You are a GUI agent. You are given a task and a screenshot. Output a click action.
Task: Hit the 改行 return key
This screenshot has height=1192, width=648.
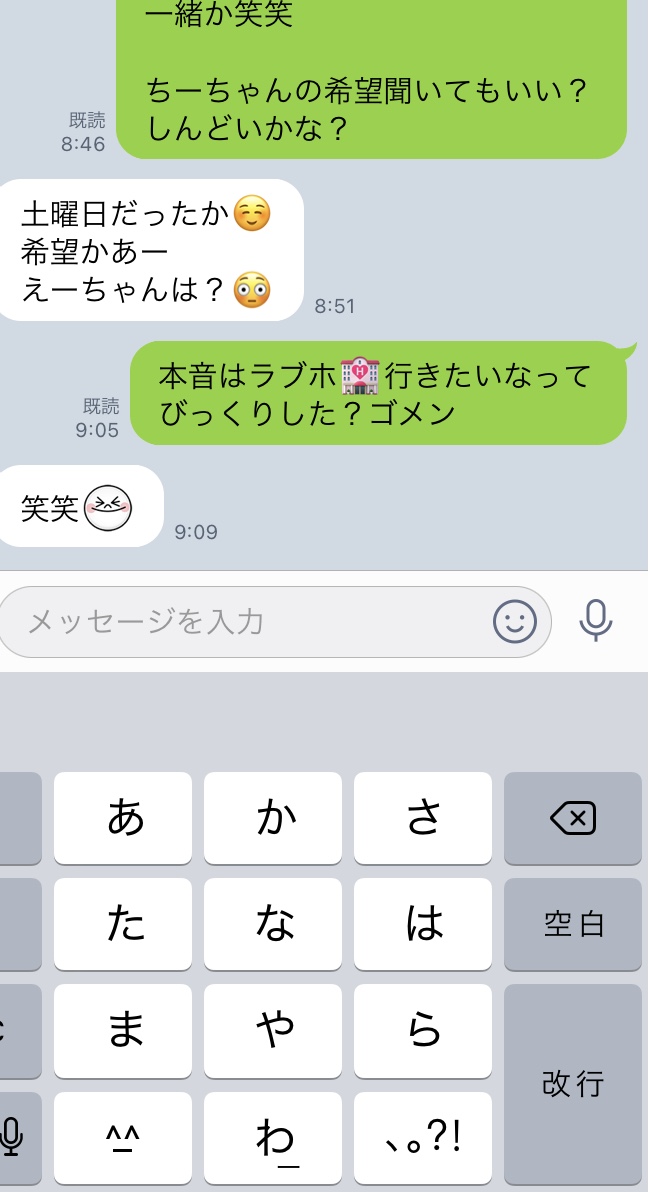coord(573,1084)
